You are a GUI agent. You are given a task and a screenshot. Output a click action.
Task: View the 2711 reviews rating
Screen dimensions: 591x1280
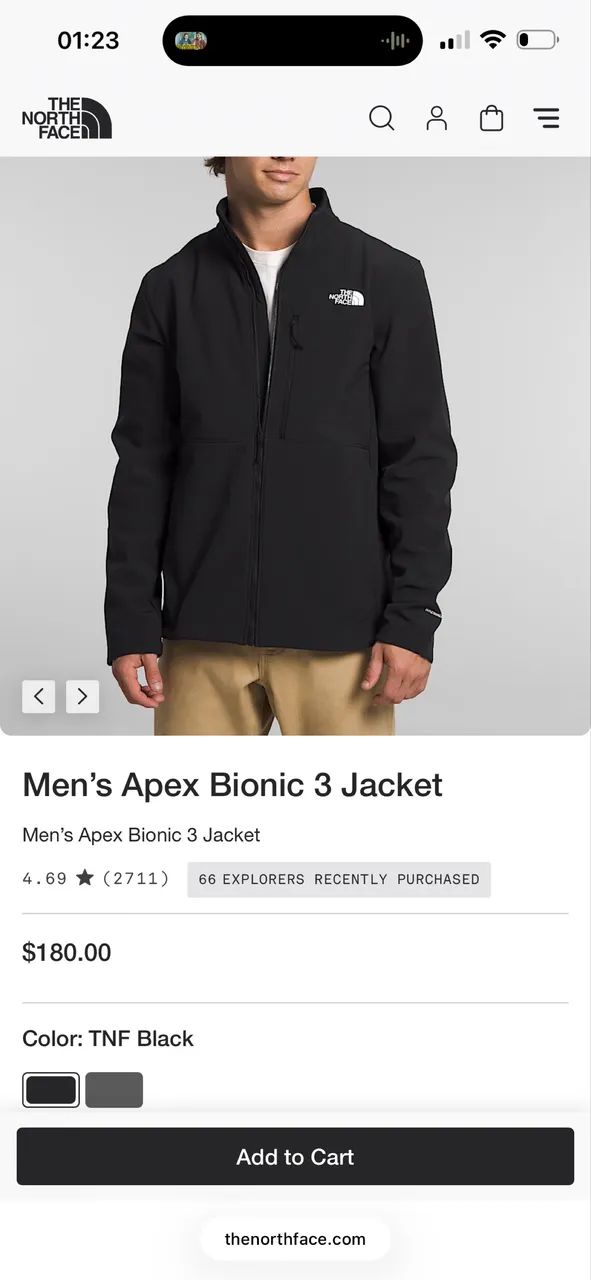click(x=96, y=879)
